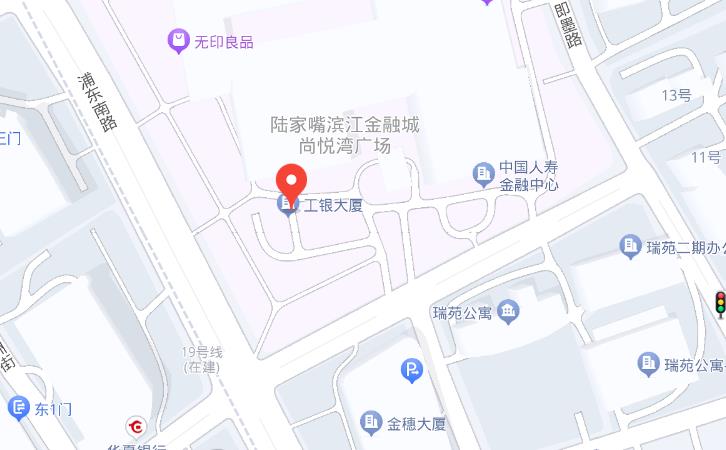Tap the blue parking marker
Image resolution: width=726 pixels, height=450 pixels.
[412, 372]
